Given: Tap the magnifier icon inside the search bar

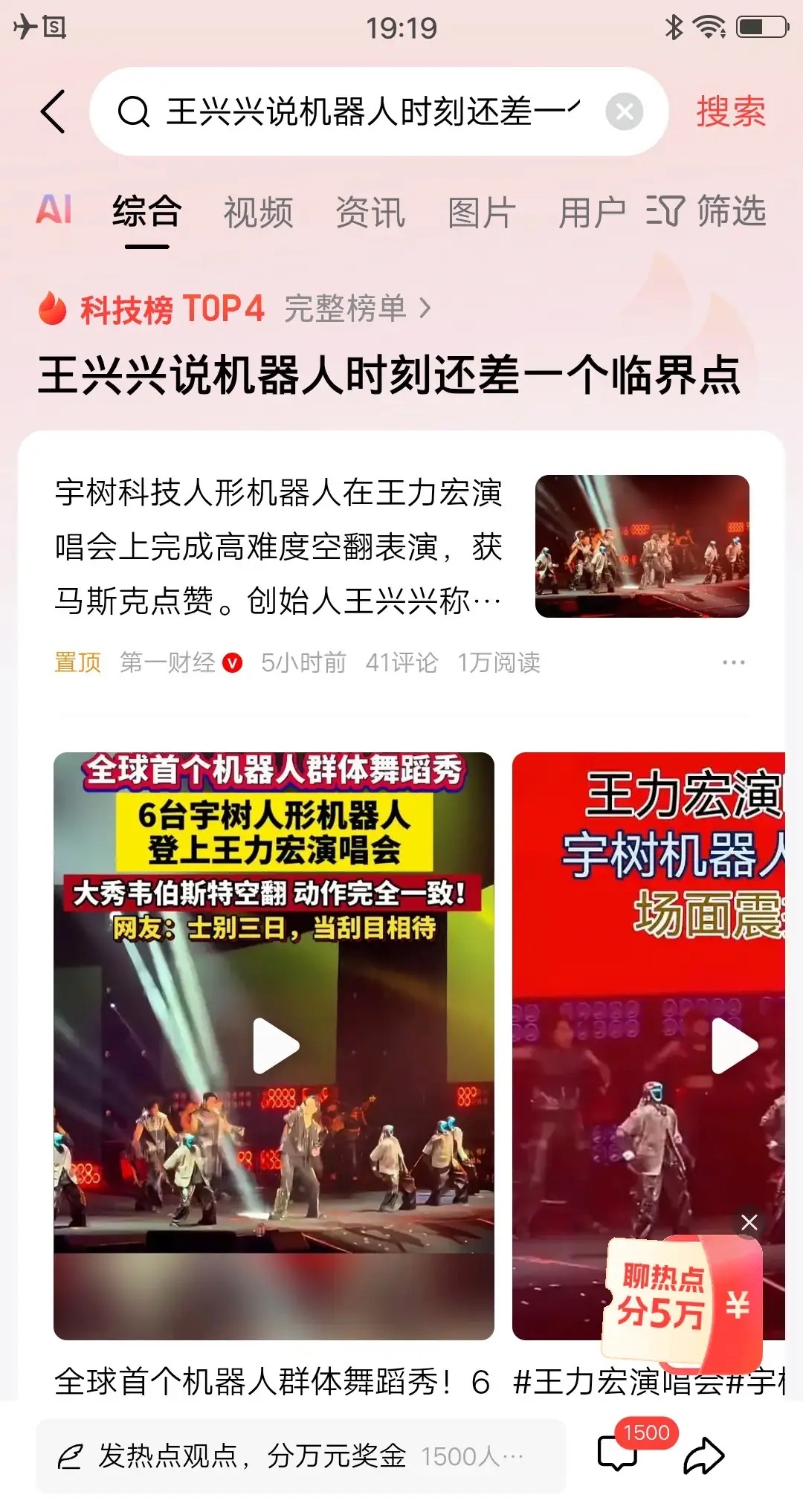Looking at the screenshot, I should pos(134,113).
